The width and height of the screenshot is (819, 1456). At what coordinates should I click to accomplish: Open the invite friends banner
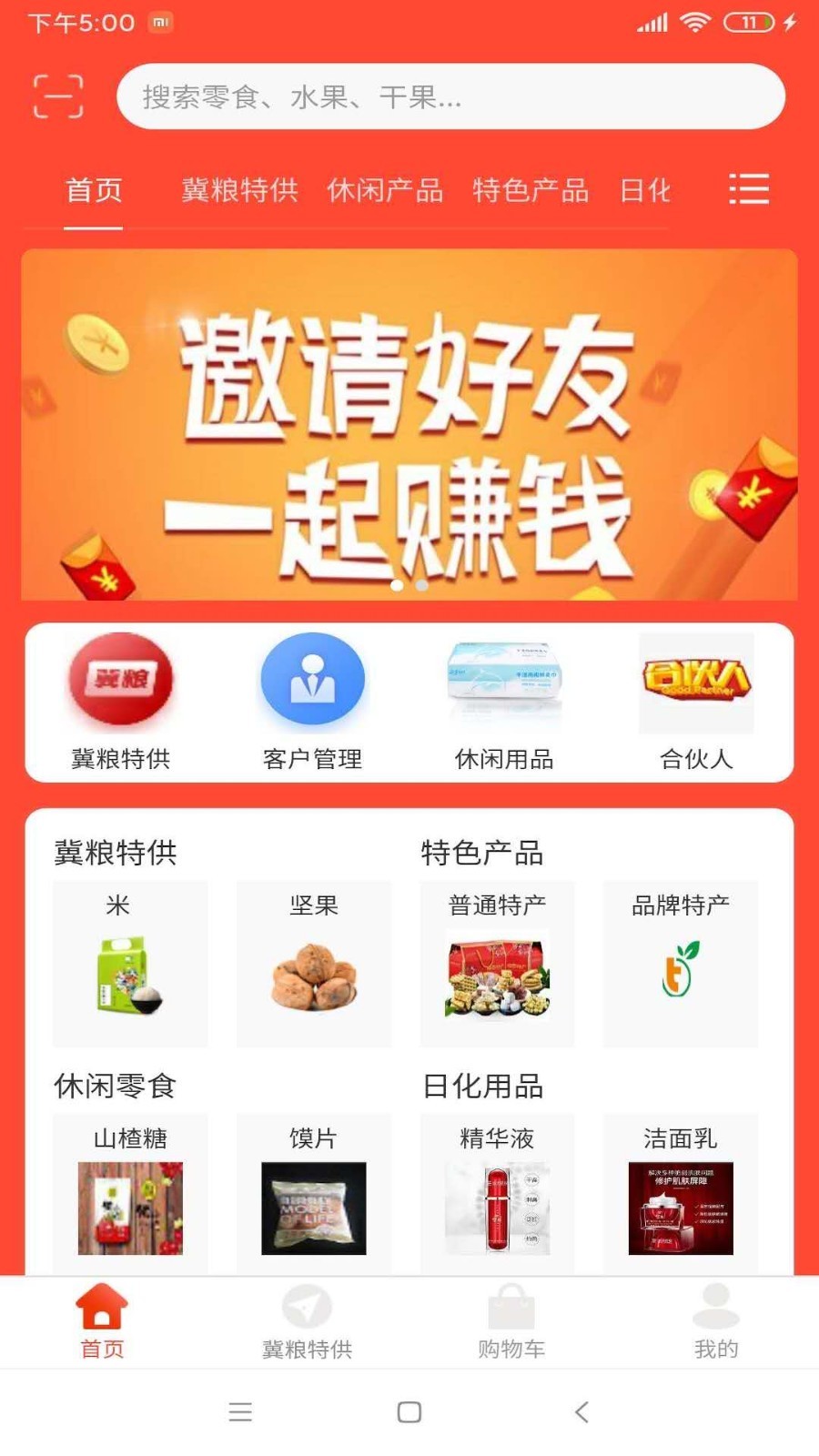(x=409, y=424)
